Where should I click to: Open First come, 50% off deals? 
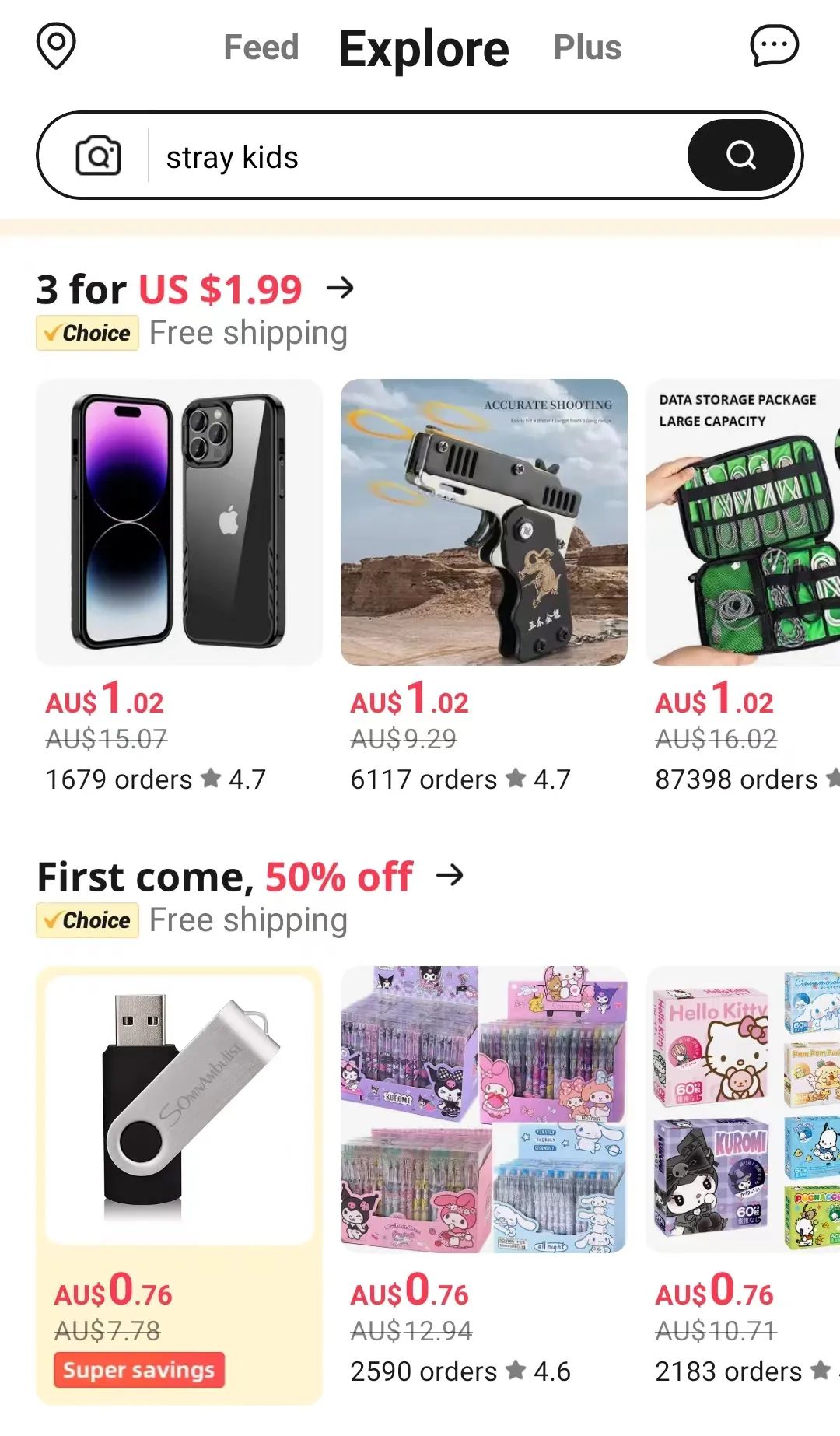click(x=249, y=877)
